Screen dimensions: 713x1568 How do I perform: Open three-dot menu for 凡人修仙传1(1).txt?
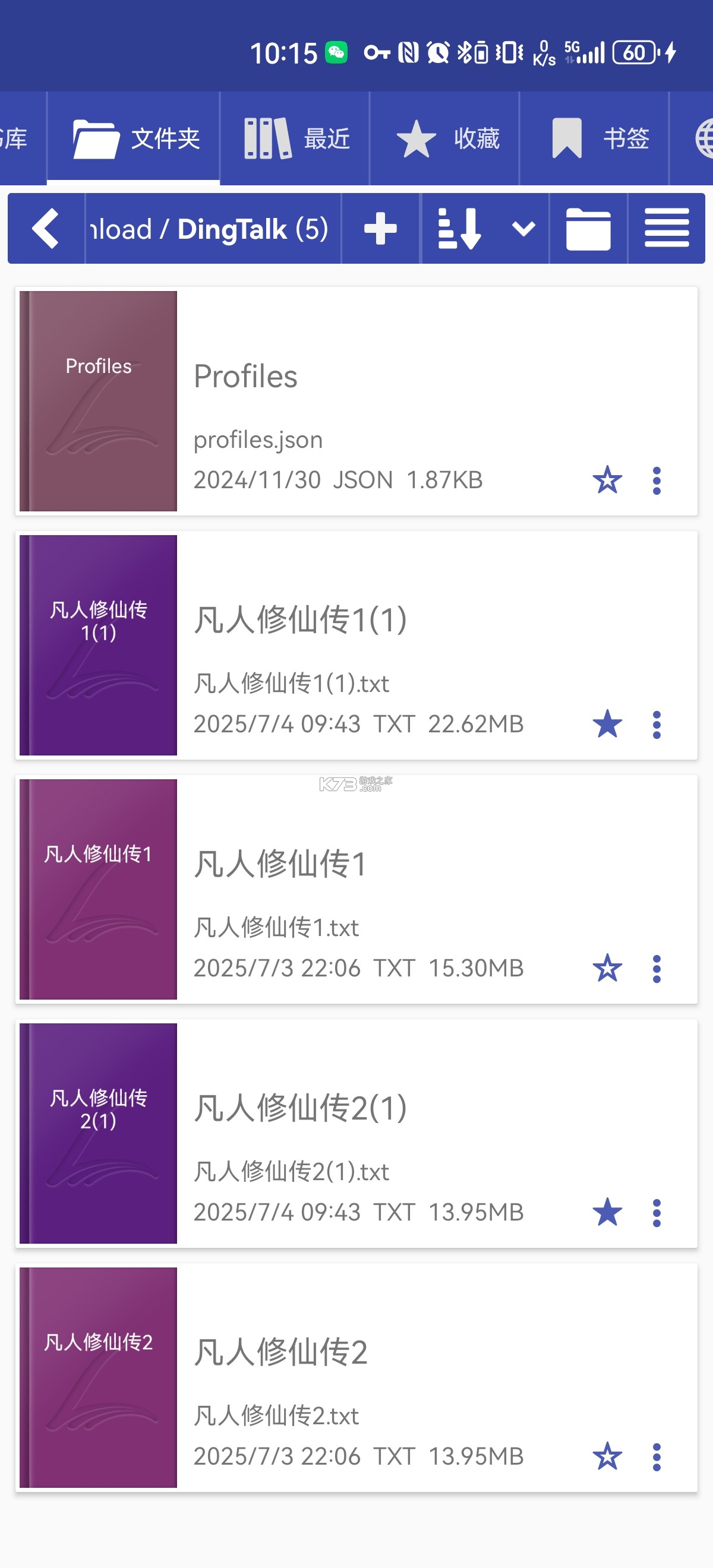coord(657,725)
